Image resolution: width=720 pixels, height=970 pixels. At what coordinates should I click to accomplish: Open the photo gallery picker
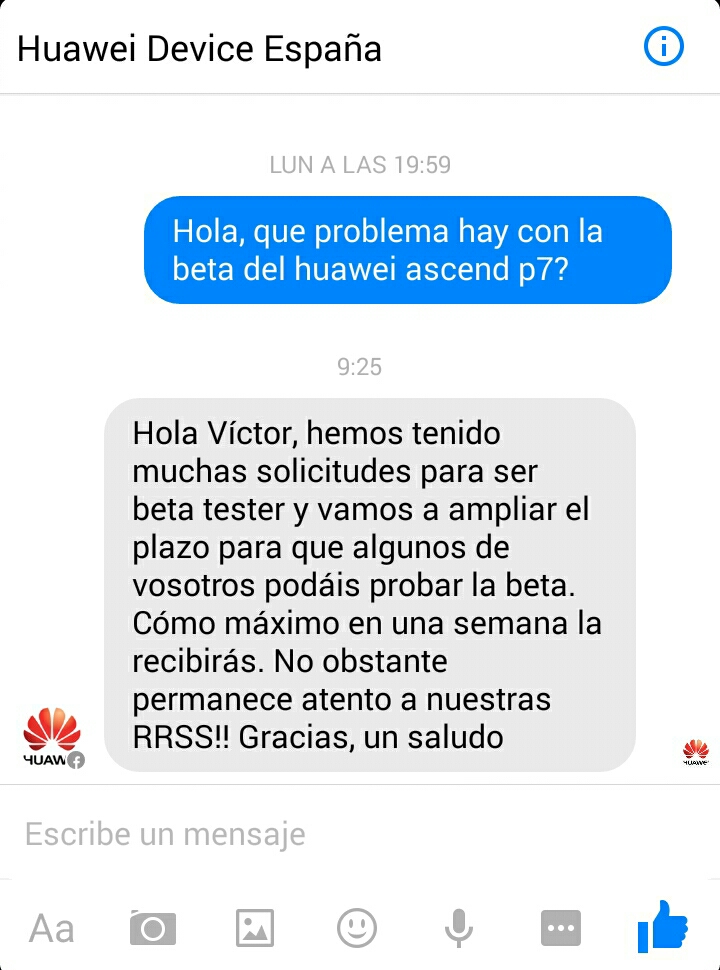tap(255, 929)
